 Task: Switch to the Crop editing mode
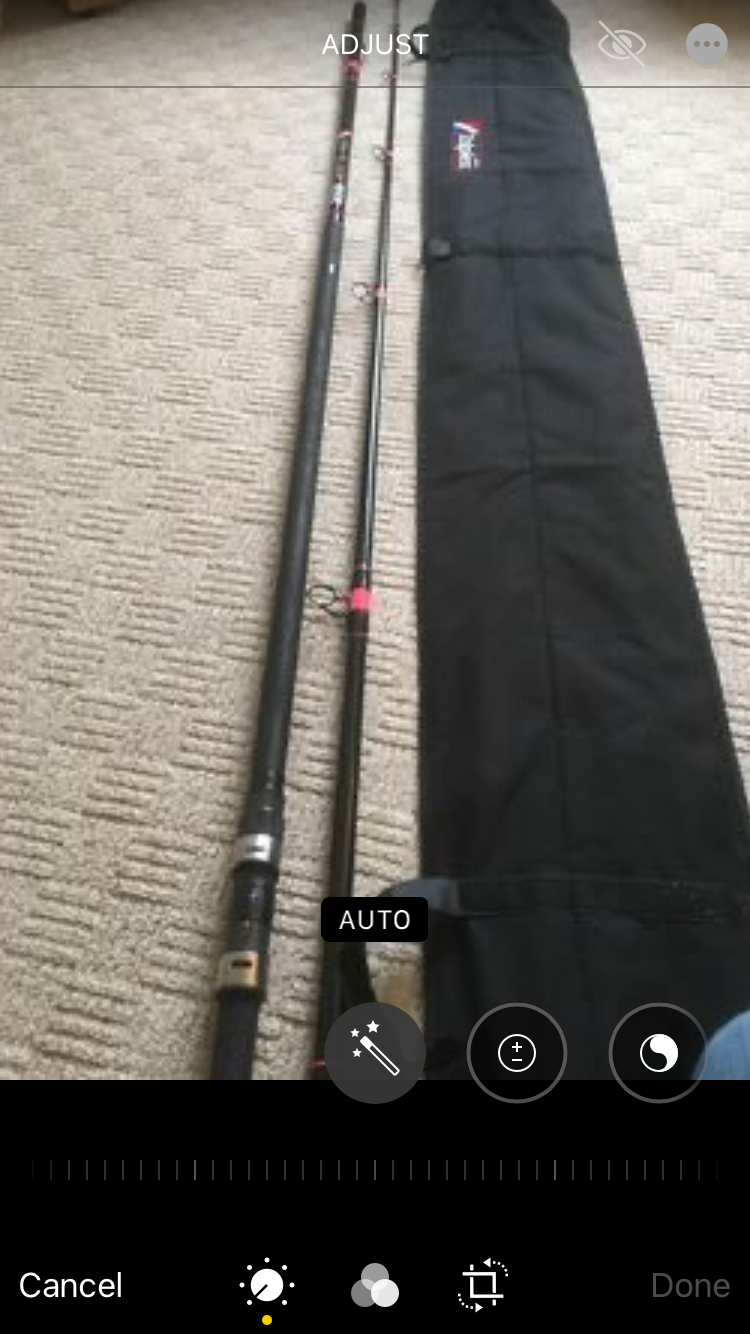click(482, 1285)
